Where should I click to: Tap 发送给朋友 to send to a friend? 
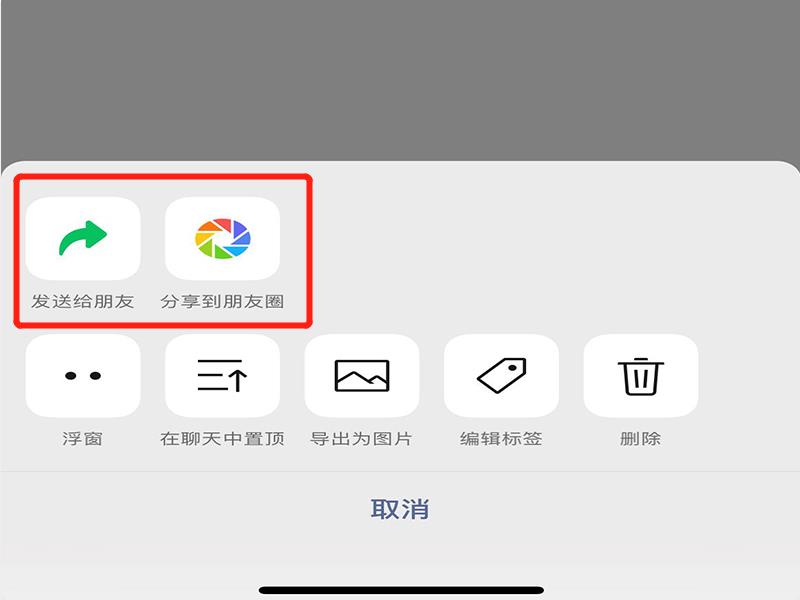pos(83,239)
